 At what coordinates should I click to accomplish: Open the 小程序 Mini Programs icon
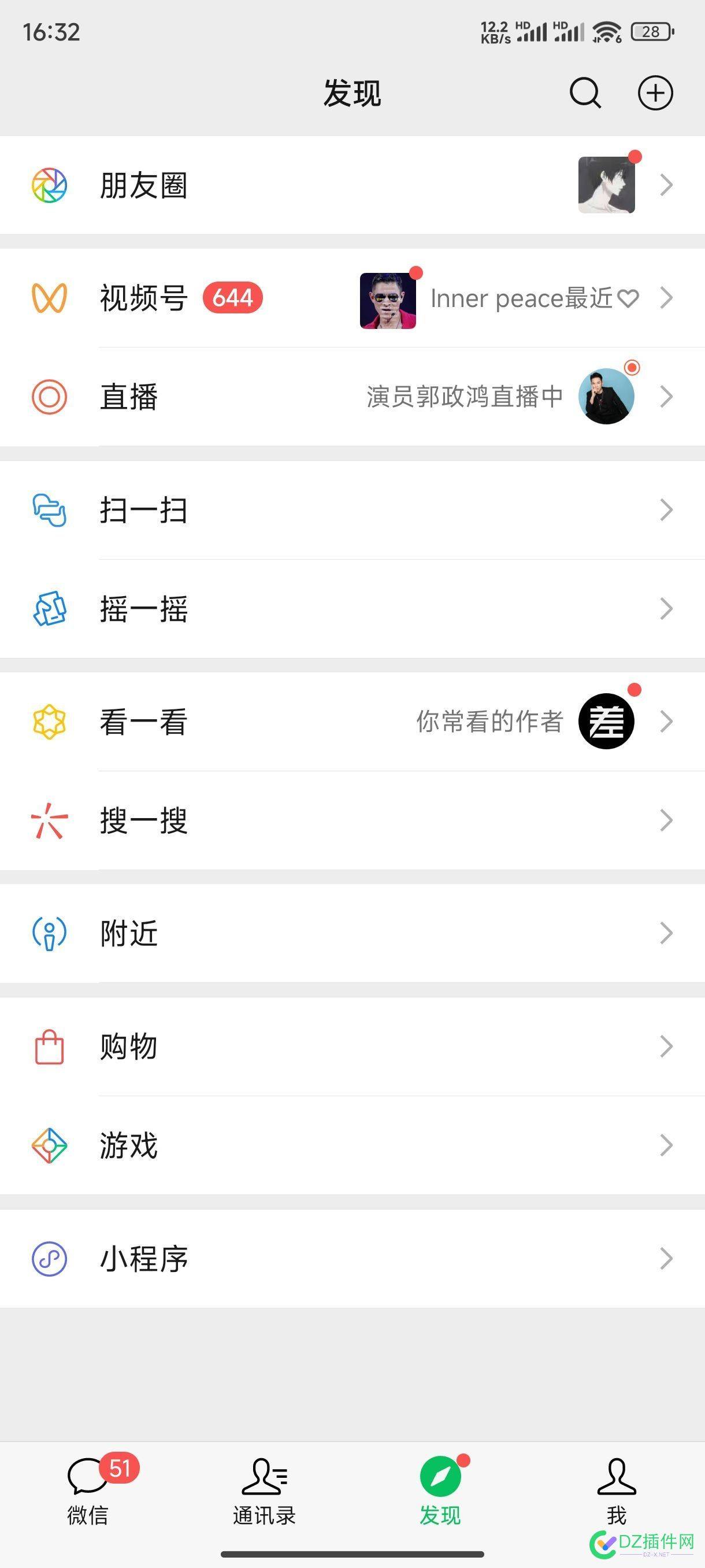point(49,1257)
